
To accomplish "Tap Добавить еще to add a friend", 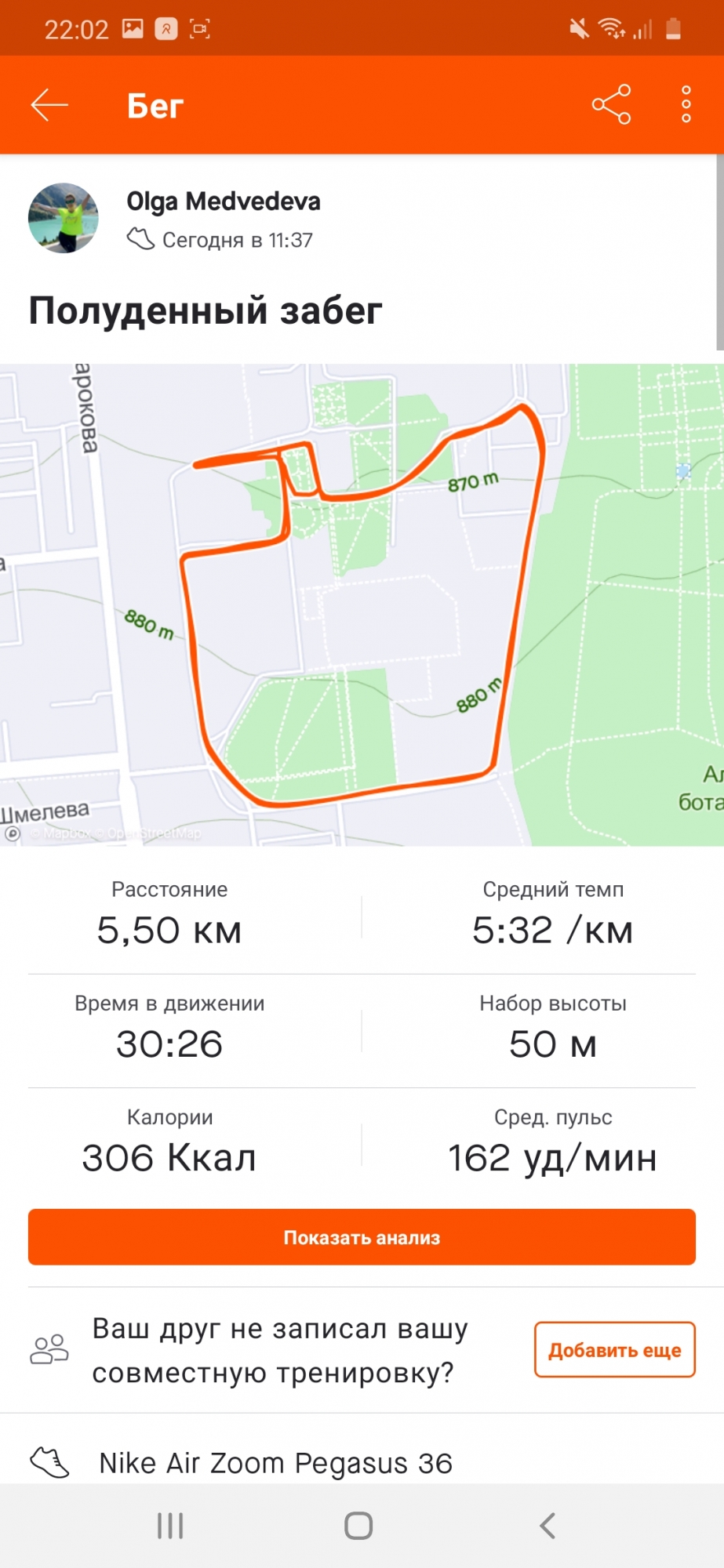I will point(614,1350).
